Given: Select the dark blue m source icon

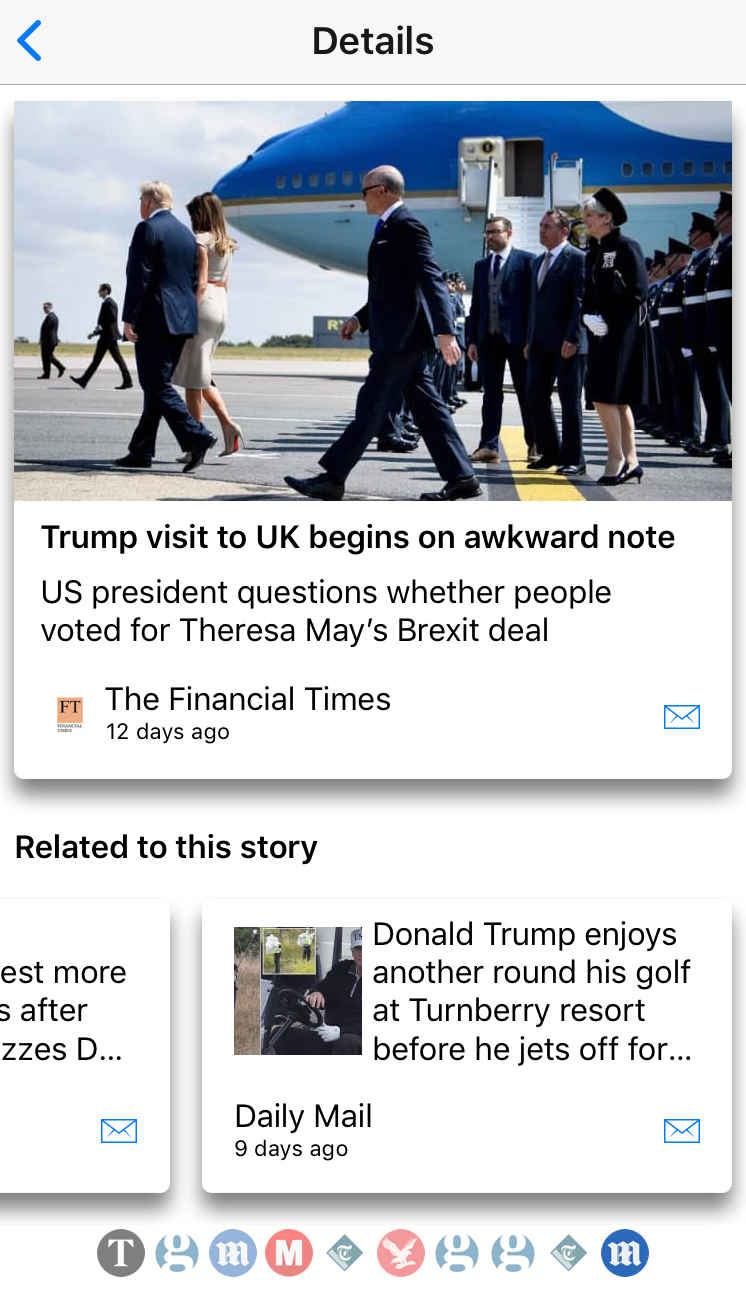Looking at the screenshot, I should 624,1253.
